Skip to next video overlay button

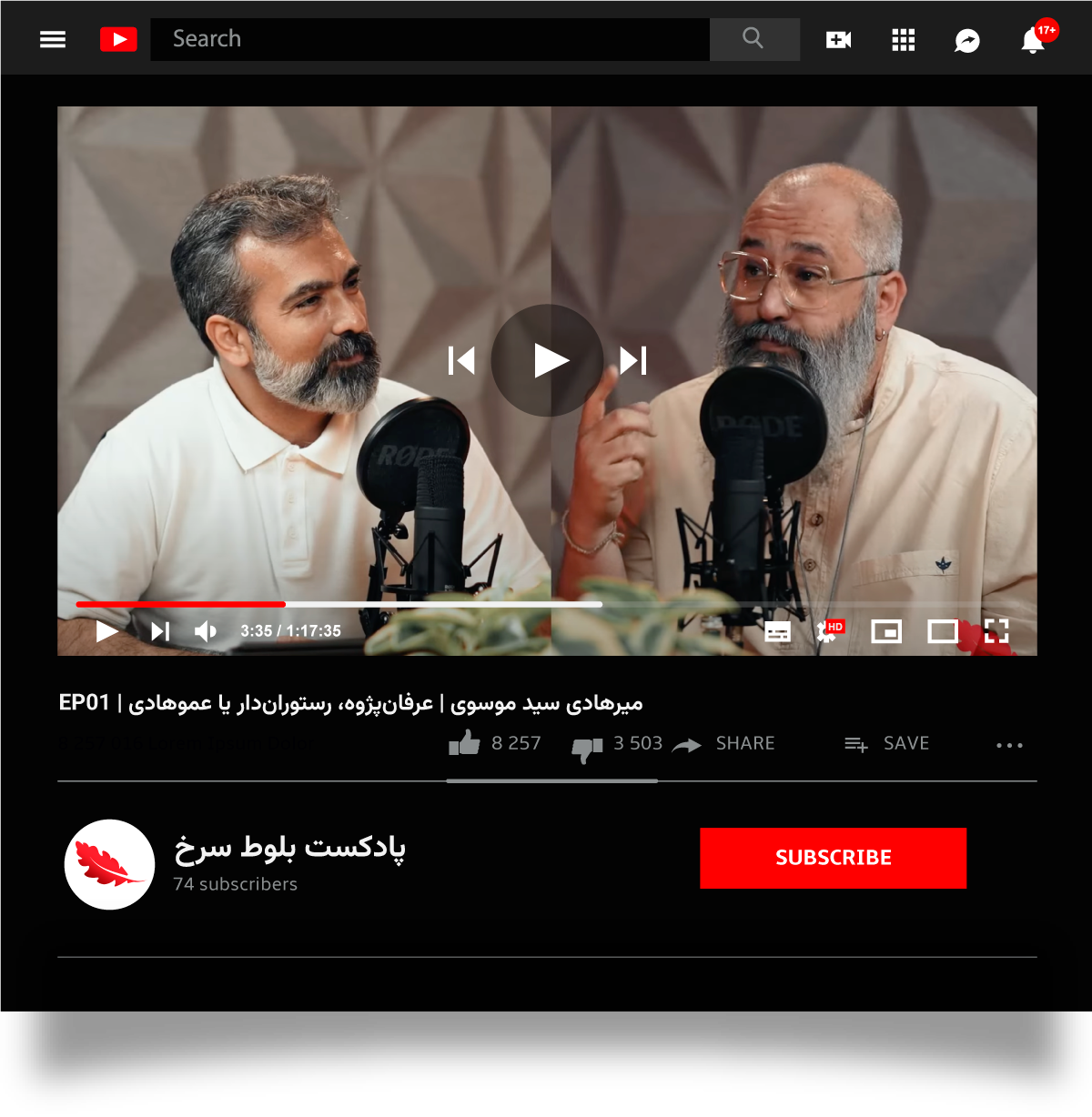tap(633, 361)
